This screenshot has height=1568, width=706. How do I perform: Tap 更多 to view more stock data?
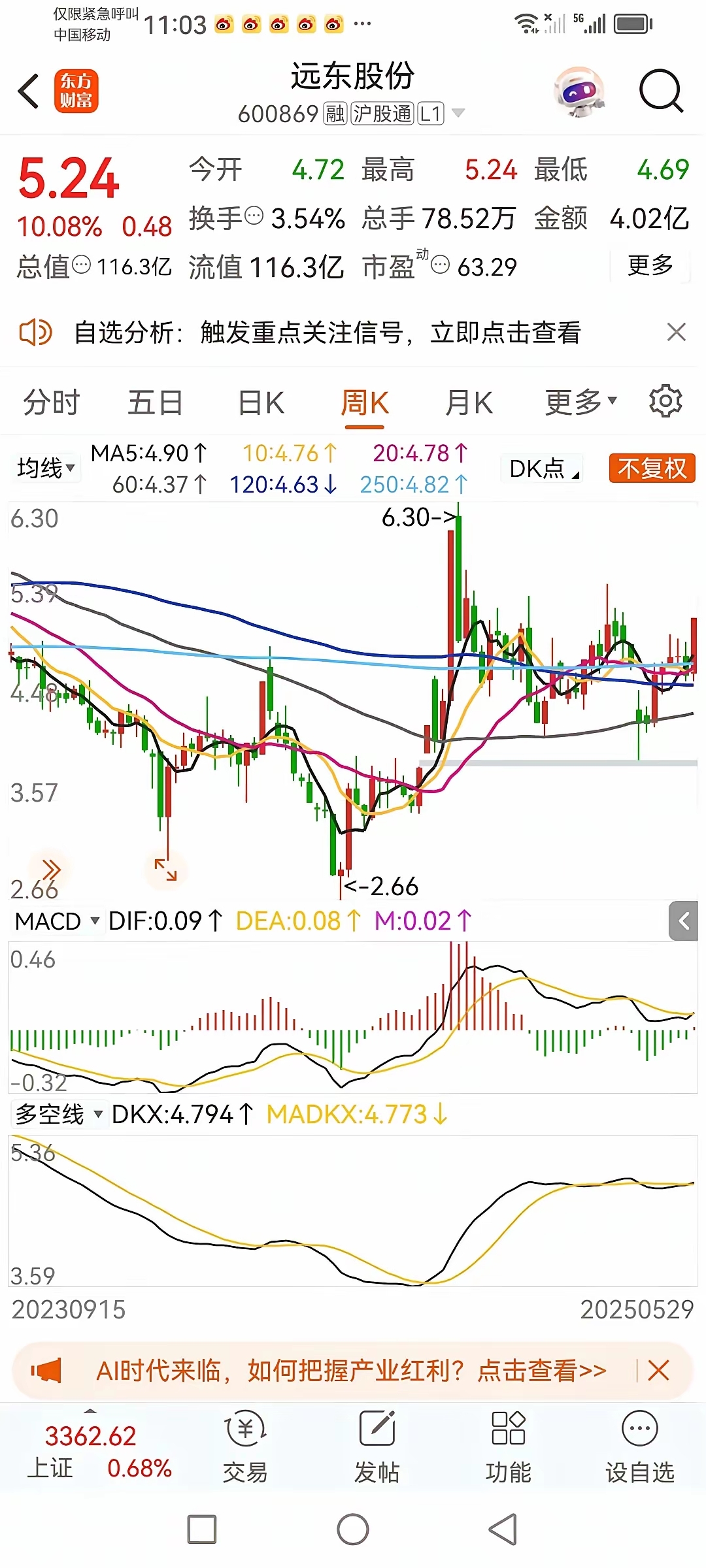(649, 265)
